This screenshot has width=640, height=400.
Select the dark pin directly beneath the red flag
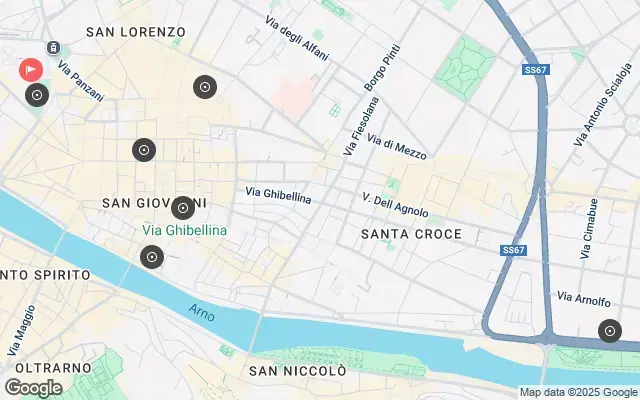(x=37, y=96)
